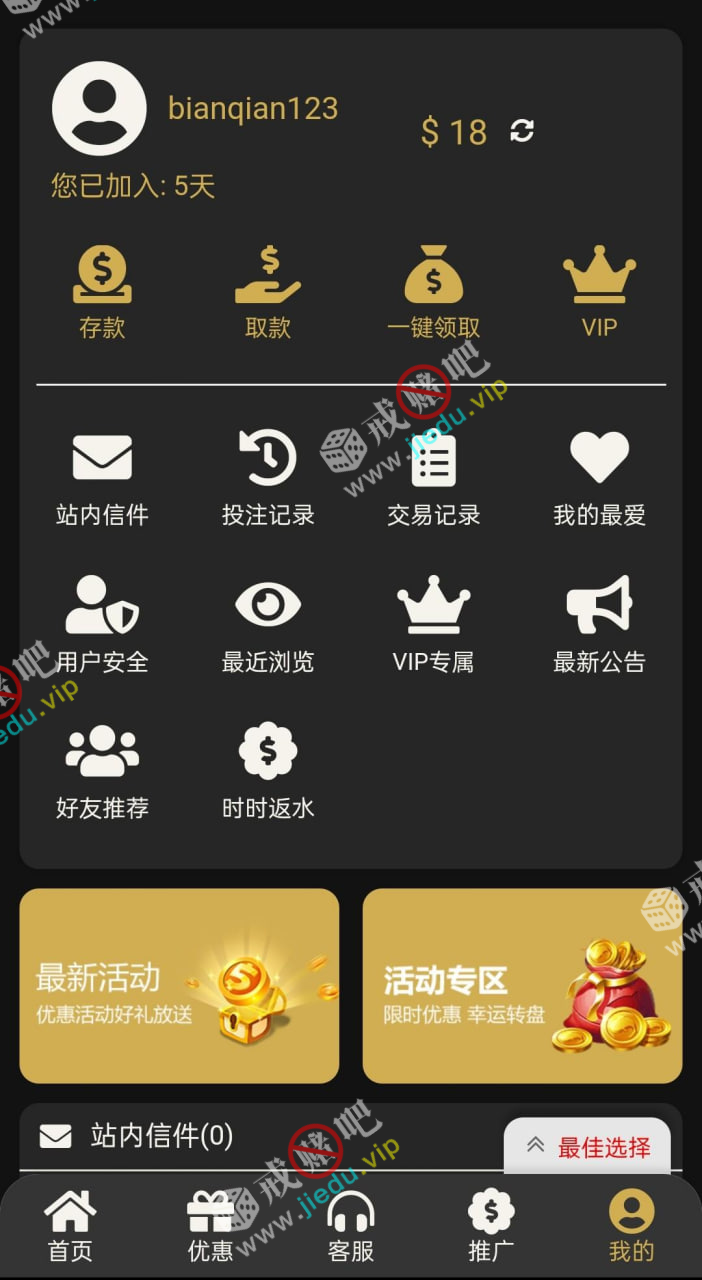Open 我的最爱 favorites
Screen dimensions: 702x1280
[599, 478]
